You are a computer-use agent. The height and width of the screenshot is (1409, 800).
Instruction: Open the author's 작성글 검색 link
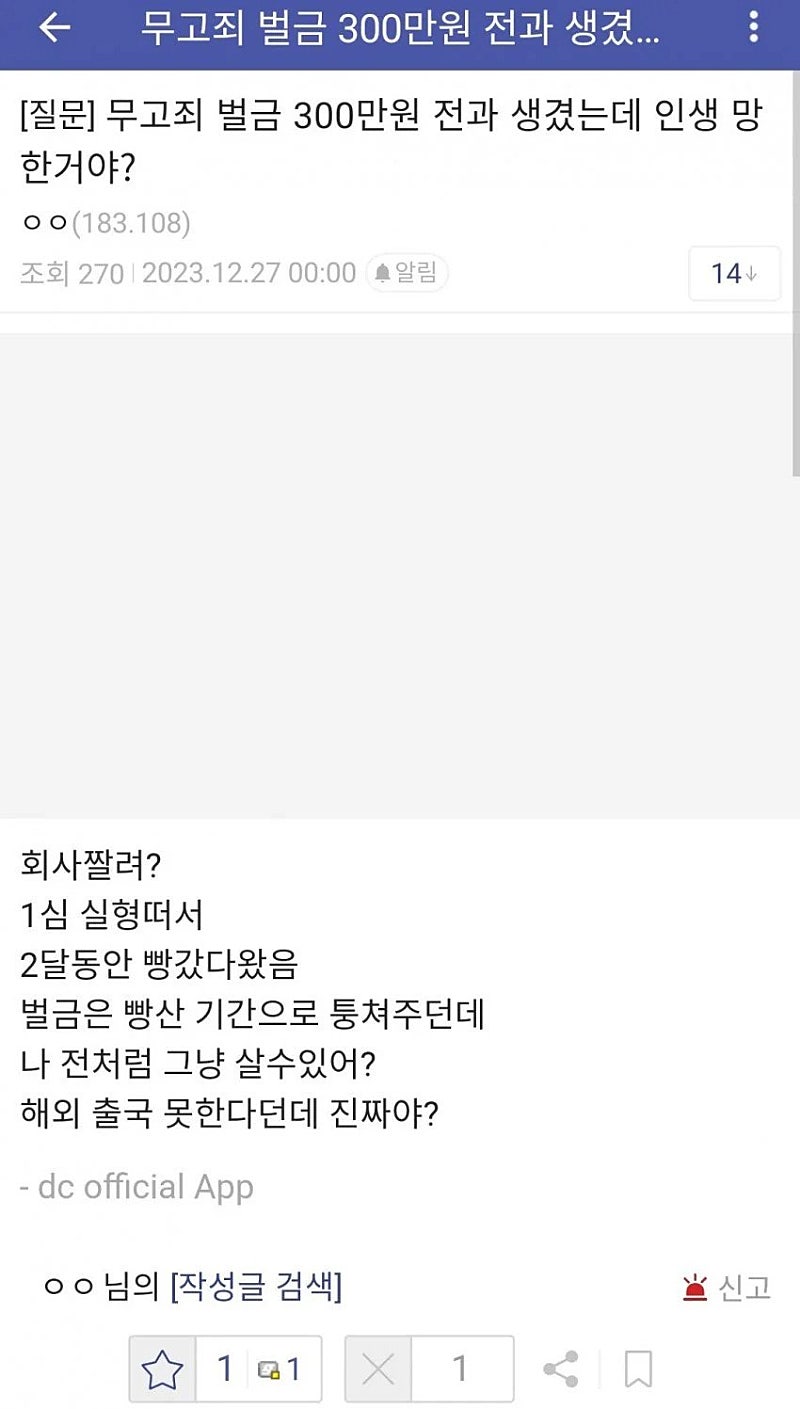pyautogui.click(x=257, y=1288)
